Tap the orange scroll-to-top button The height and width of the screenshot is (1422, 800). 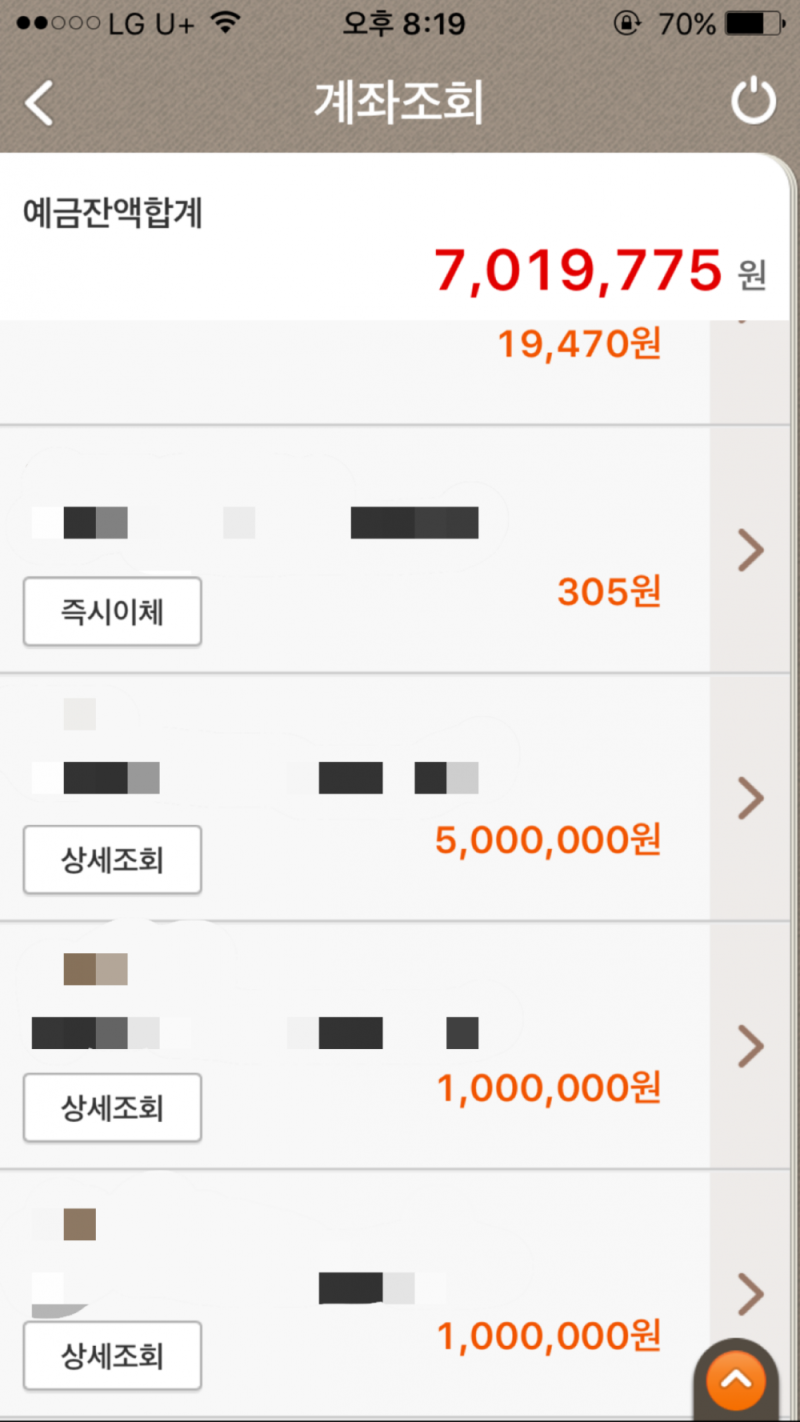click(735, 1377)
